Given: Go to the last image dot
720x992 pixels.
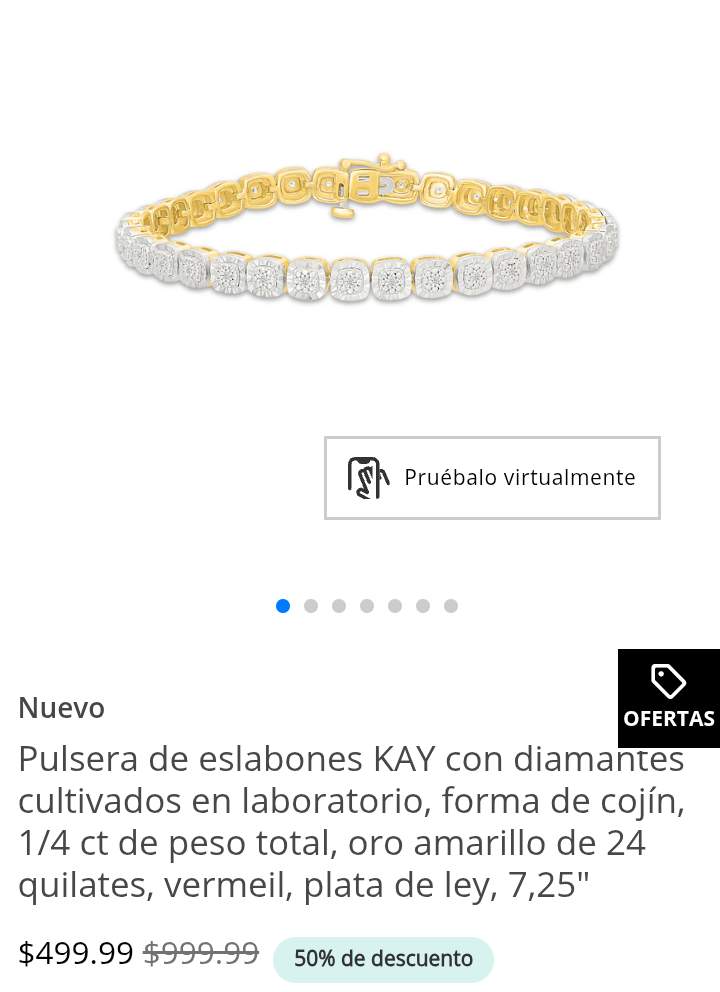Looking at the screenshot, I should (x=451, y=606).
